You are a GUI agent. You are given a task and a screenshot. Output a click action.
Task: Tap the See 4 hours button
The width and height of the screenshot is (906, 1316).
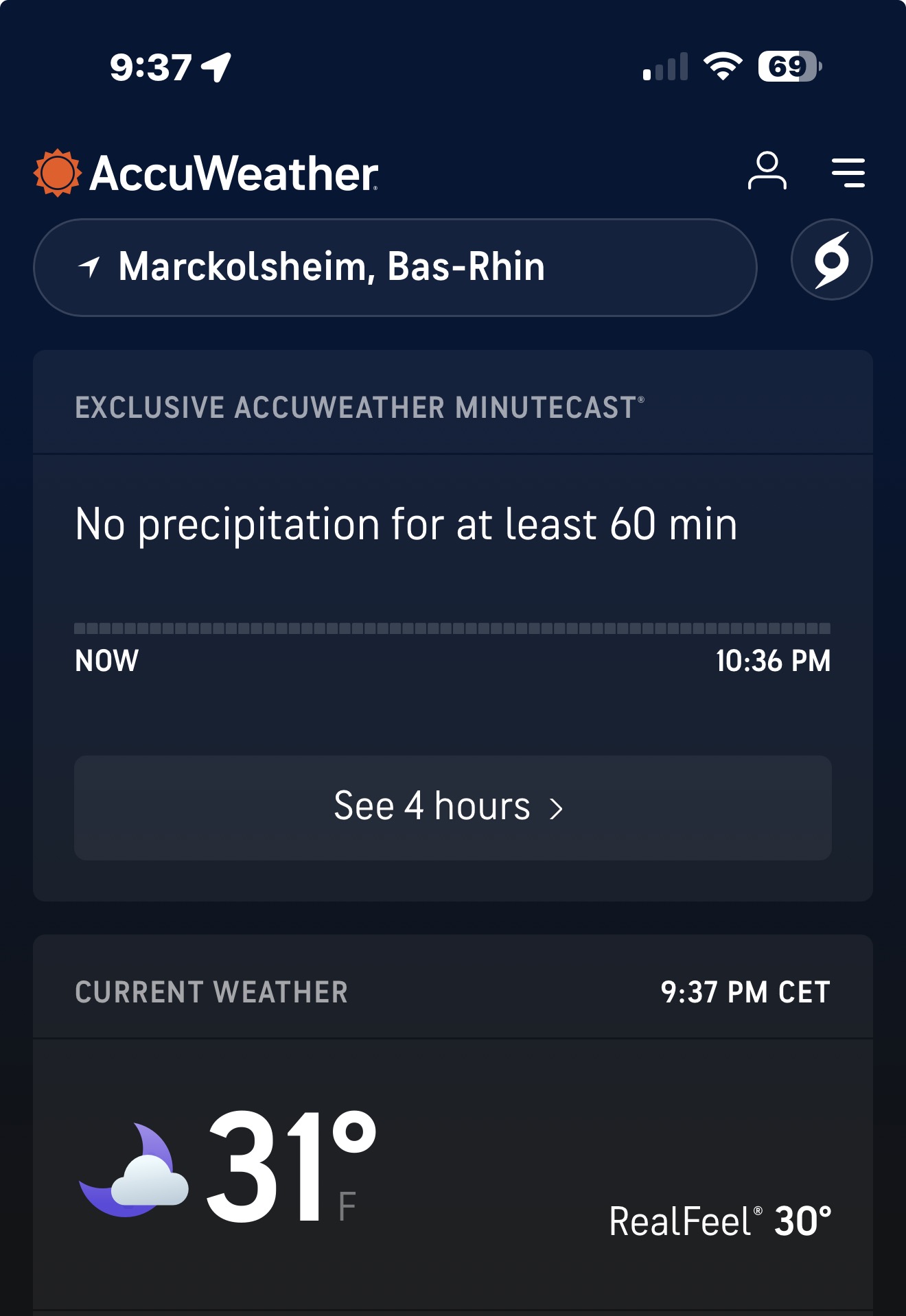click(452, 808)
